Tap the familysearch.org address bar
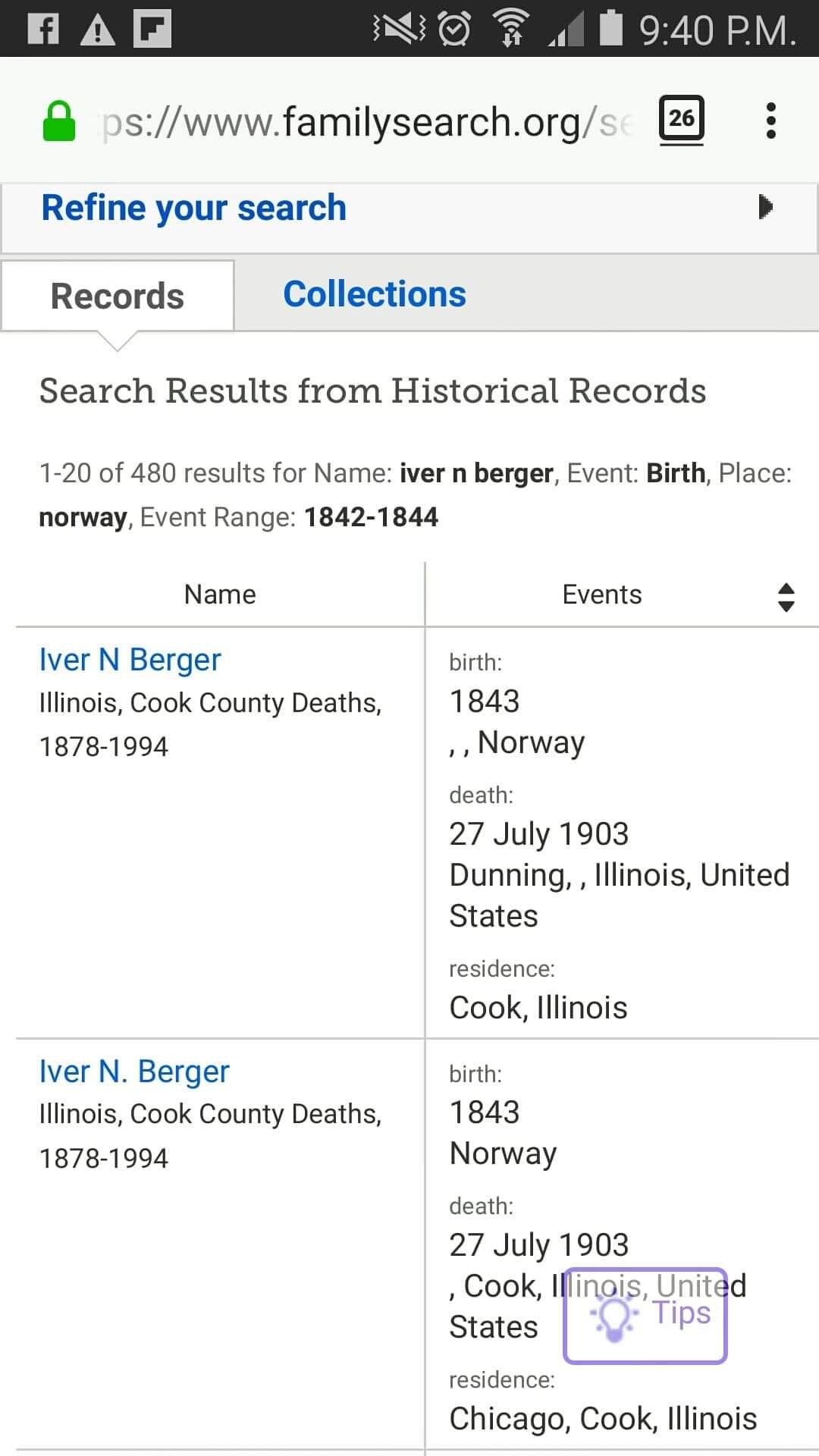Image resolution: width=819 pixels, height=1456 pixels. point(364,122)
